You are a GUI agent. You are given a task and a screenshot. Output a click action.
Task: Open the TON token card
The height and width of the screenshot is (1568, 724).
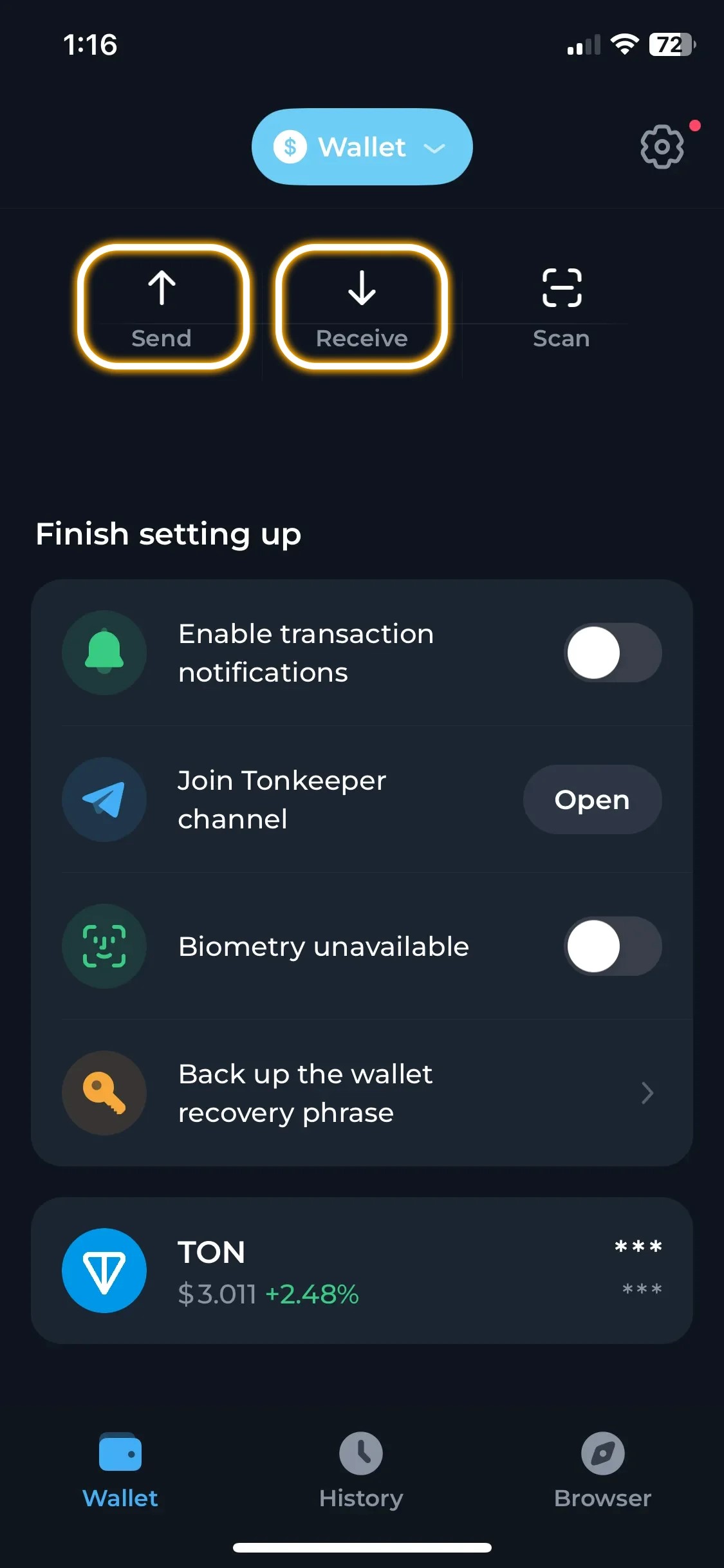point(362,1271)
